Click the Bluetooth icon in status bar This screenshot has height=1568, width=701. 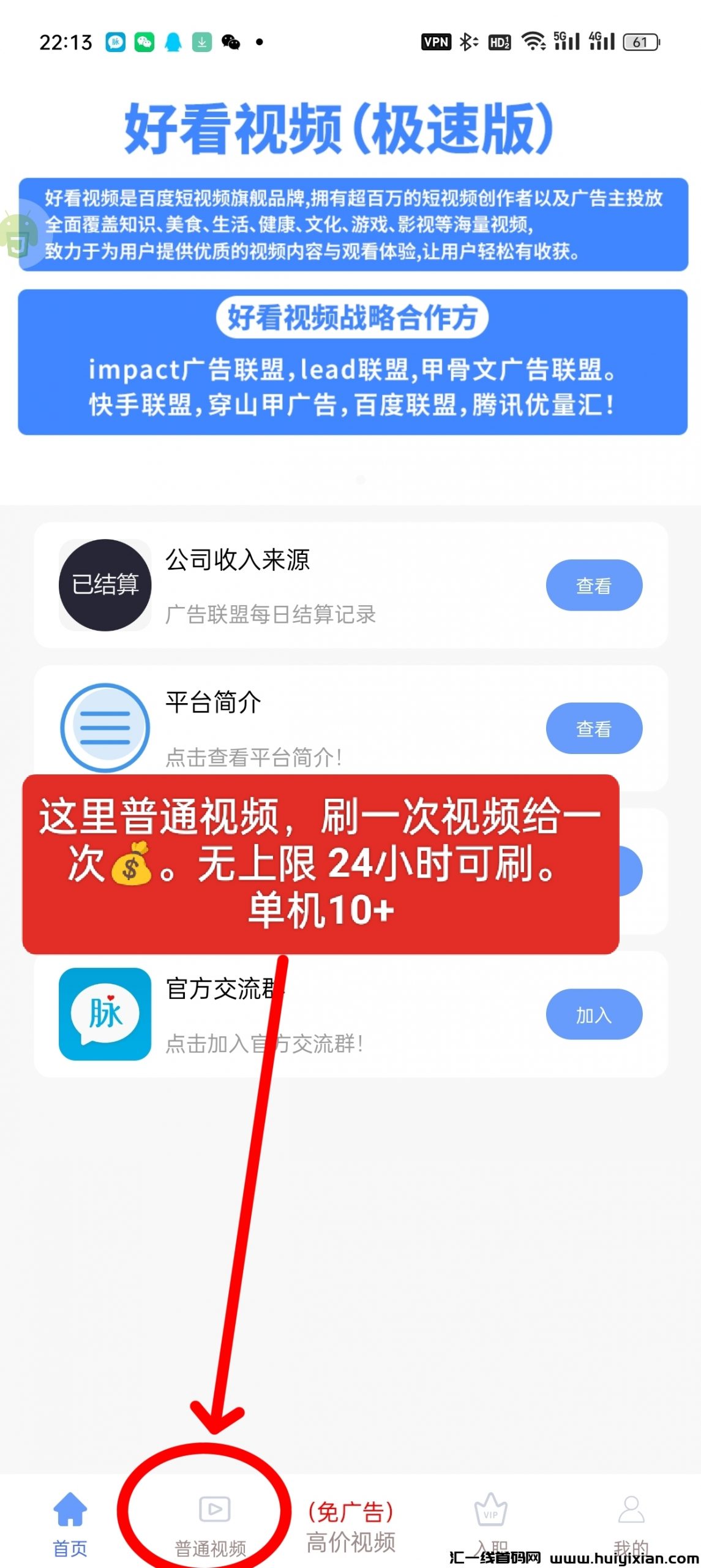click(x=468, y=42)
